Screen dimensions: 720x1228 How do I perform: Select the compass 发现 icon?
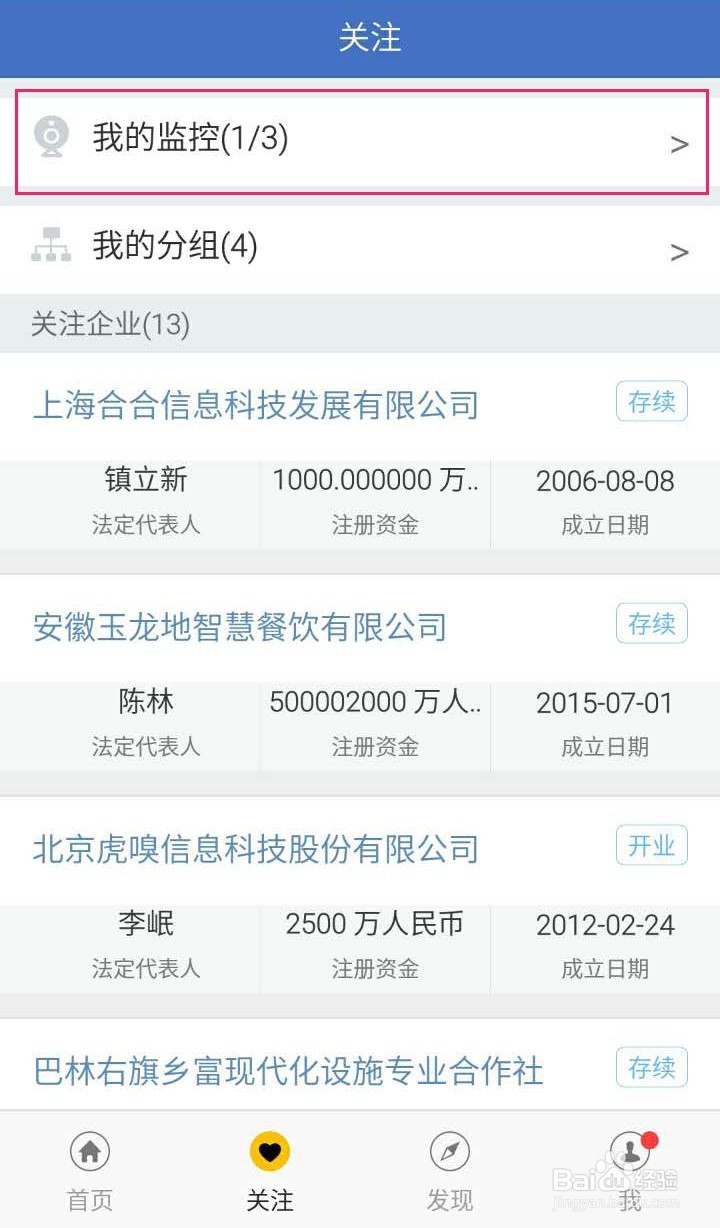point(449,1152)
